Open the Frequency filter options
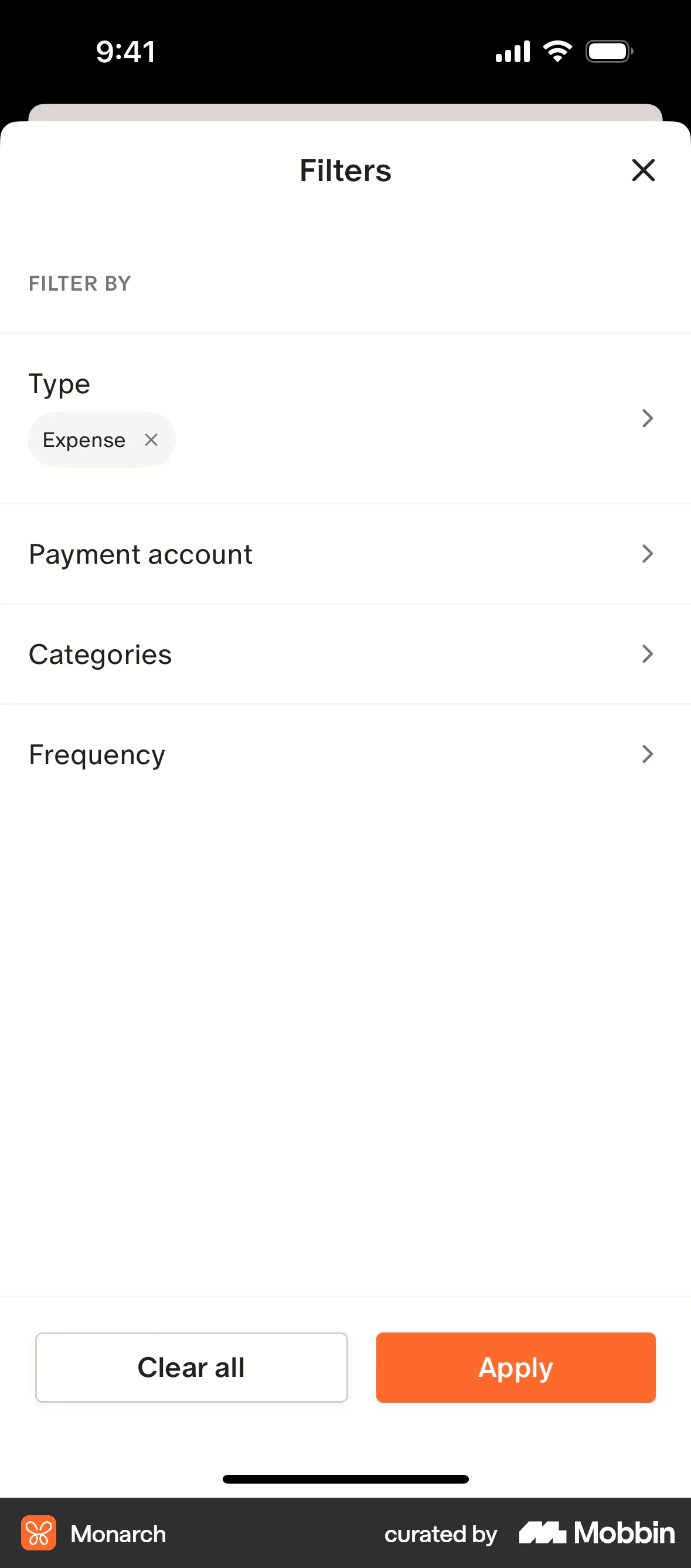Viewport: 691px width, 1568px height. (x=345, y=754)
